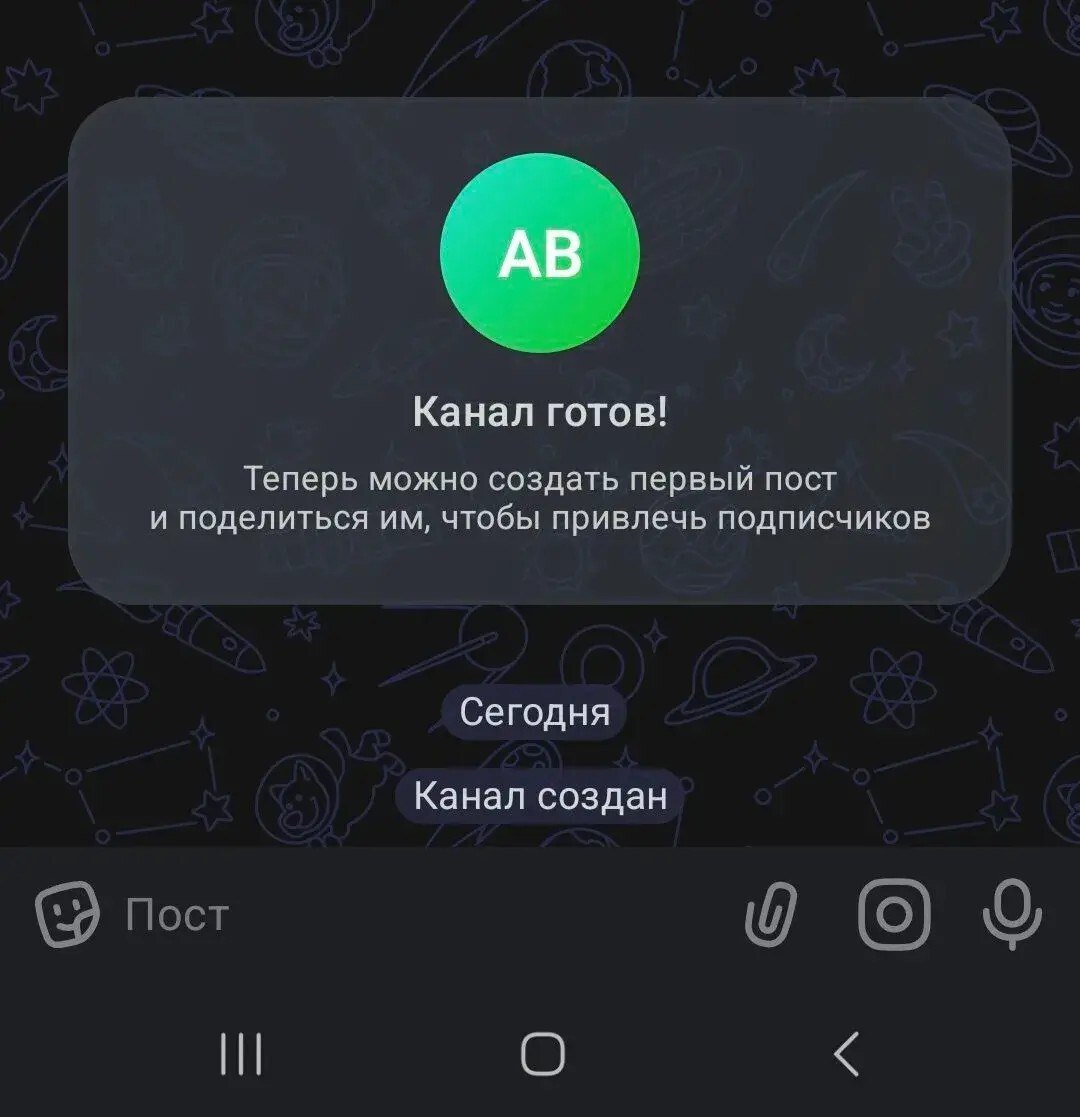Open the camera icon
This screenshot has width=1080, height=1117.
[894, 914]
